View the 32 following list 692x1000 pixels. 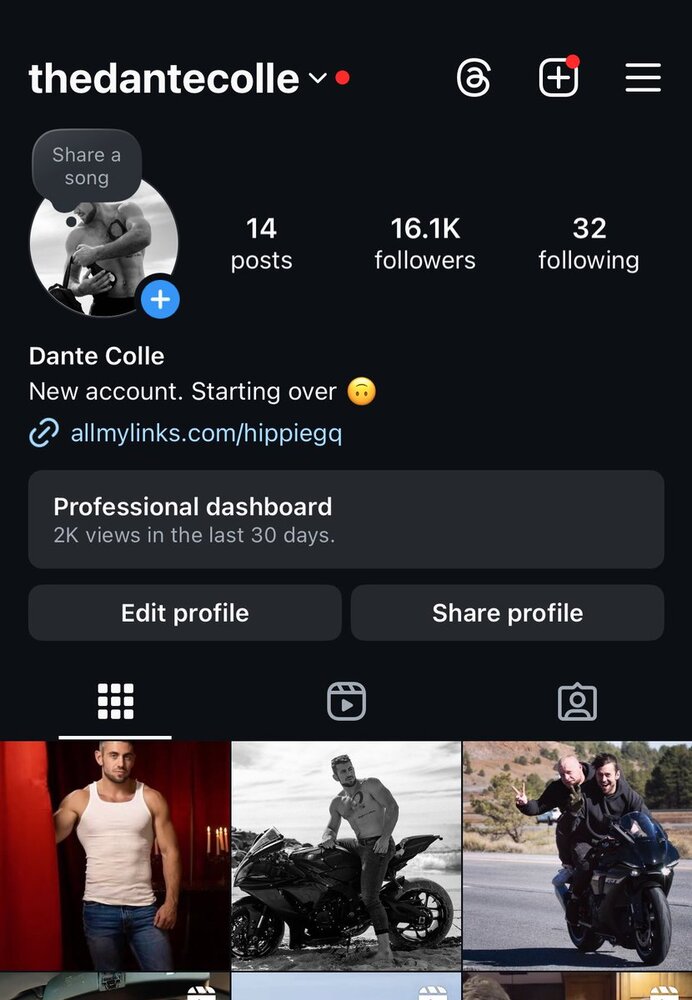pyautogui.click(x=588, y=243)
